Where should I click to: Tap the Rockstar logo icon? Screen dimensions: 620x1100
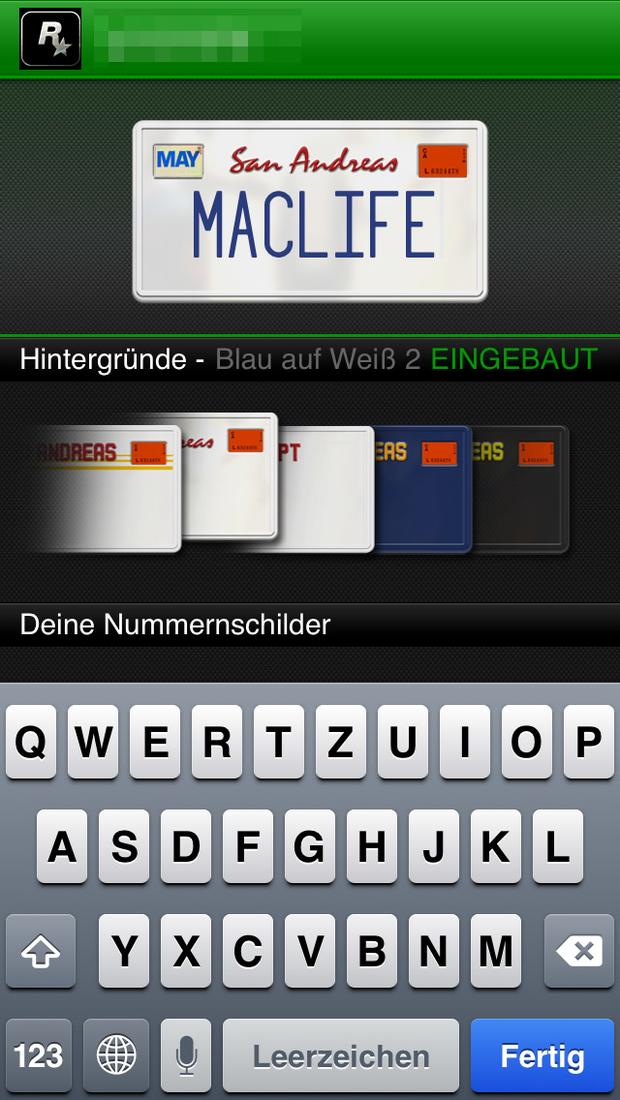(x=50, y=39)
